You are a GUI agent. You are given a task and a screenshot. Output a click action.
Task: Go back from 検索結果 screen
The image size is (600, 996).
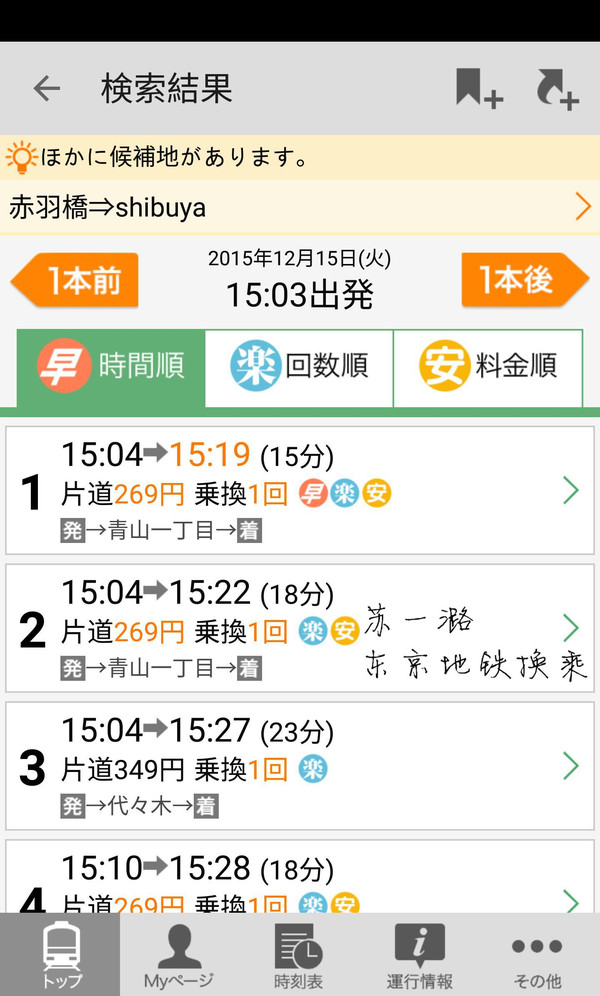pyautogui.click(x=46, y=89)
